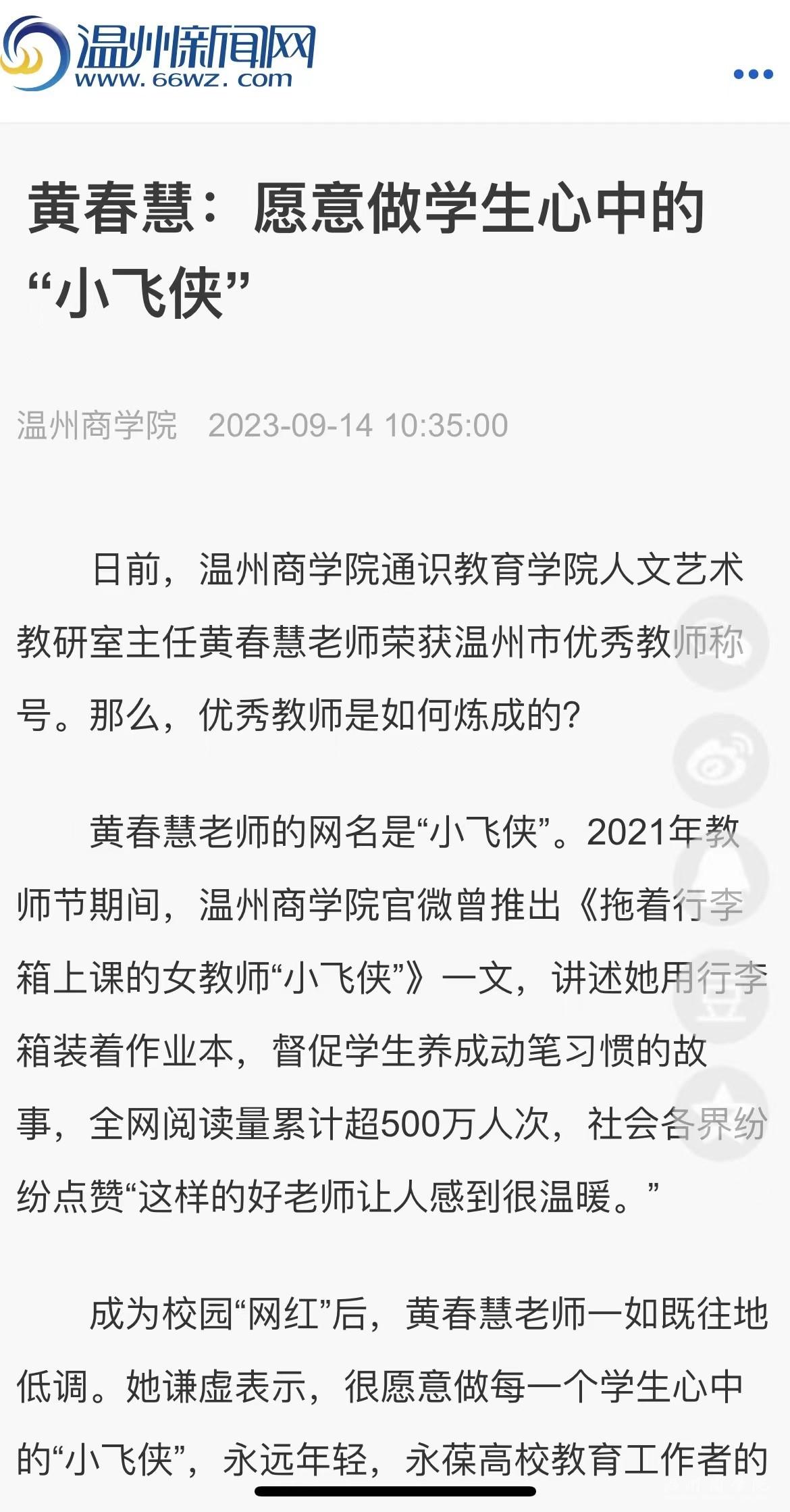Screen dimensions: 790x1512
Task: Share article via the WeChat icon
Action: tap(721, 644)
